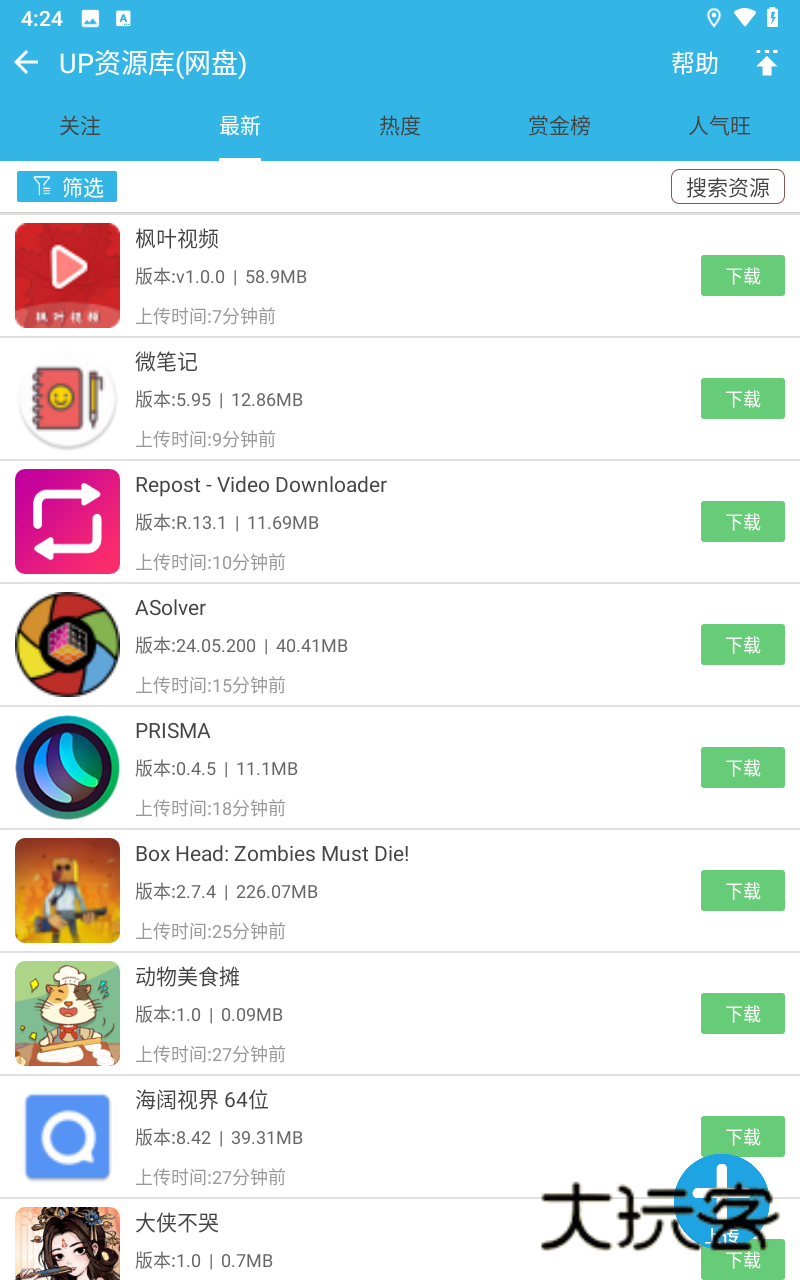The width and height of the screenshot is (800, 1280).
Task: Tap 帮助 in the top bar
Action: (x=695, y=63)
